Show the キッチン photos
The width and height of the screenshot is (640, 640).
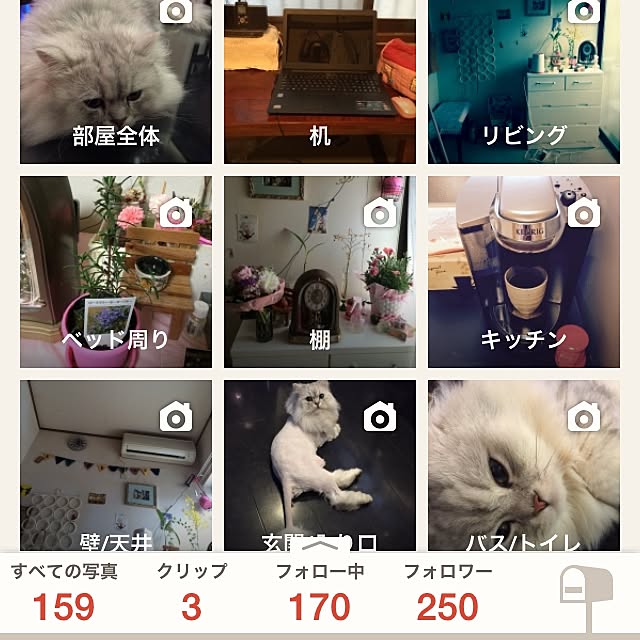point(524,272)
